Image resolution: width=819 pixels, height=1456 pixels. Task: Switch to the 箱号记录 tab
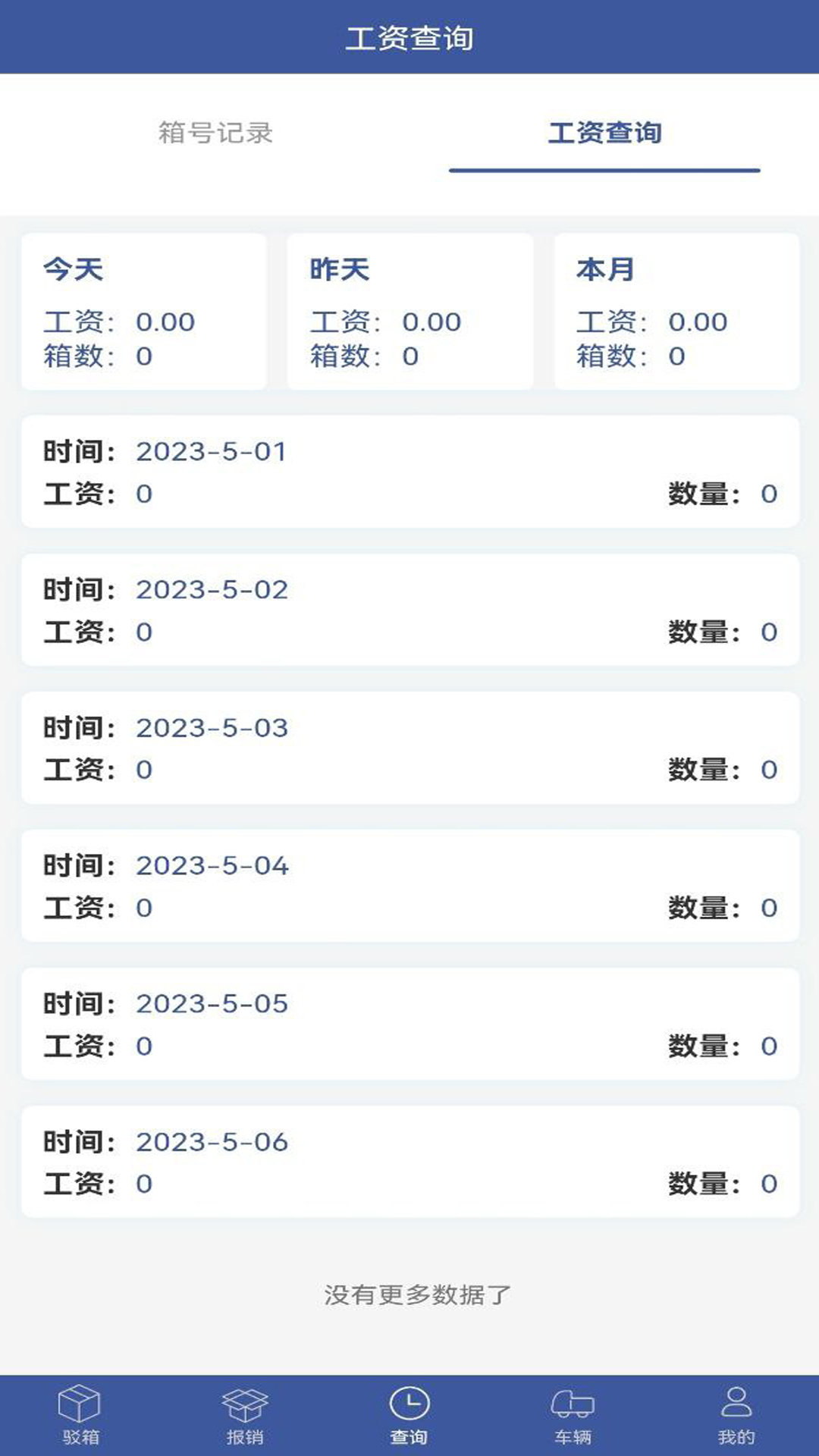point(215,133)
